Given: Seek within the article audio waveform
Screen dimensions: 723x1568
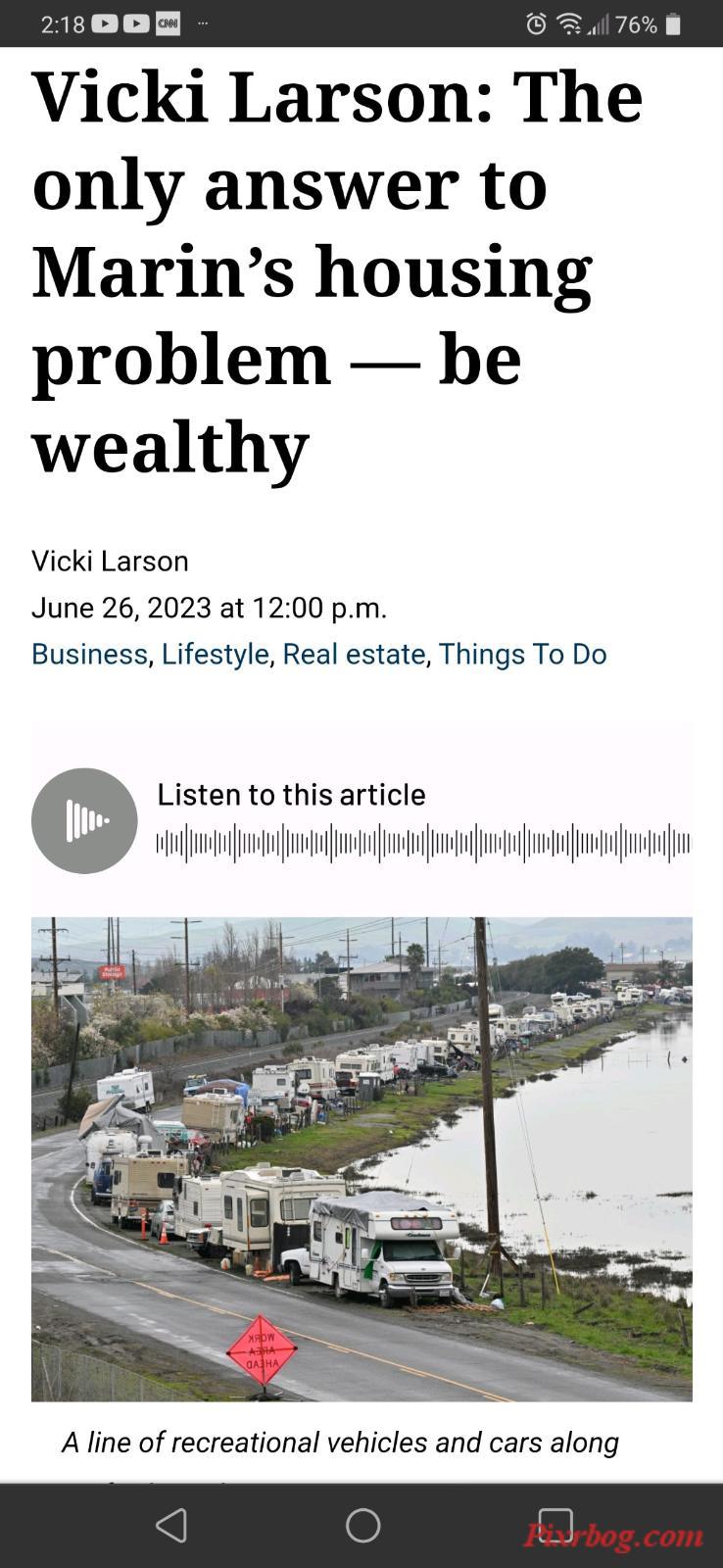Looking at the screenshot, I should [423, 843].
